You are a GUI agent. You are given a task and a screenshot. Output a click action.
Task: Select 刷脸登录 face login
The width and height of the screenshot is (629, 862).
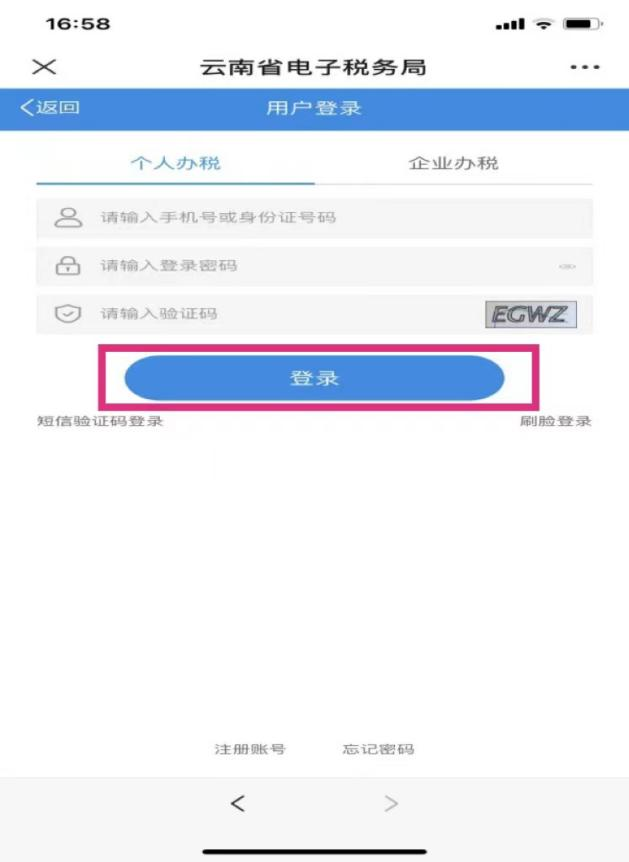coord(555,421)
